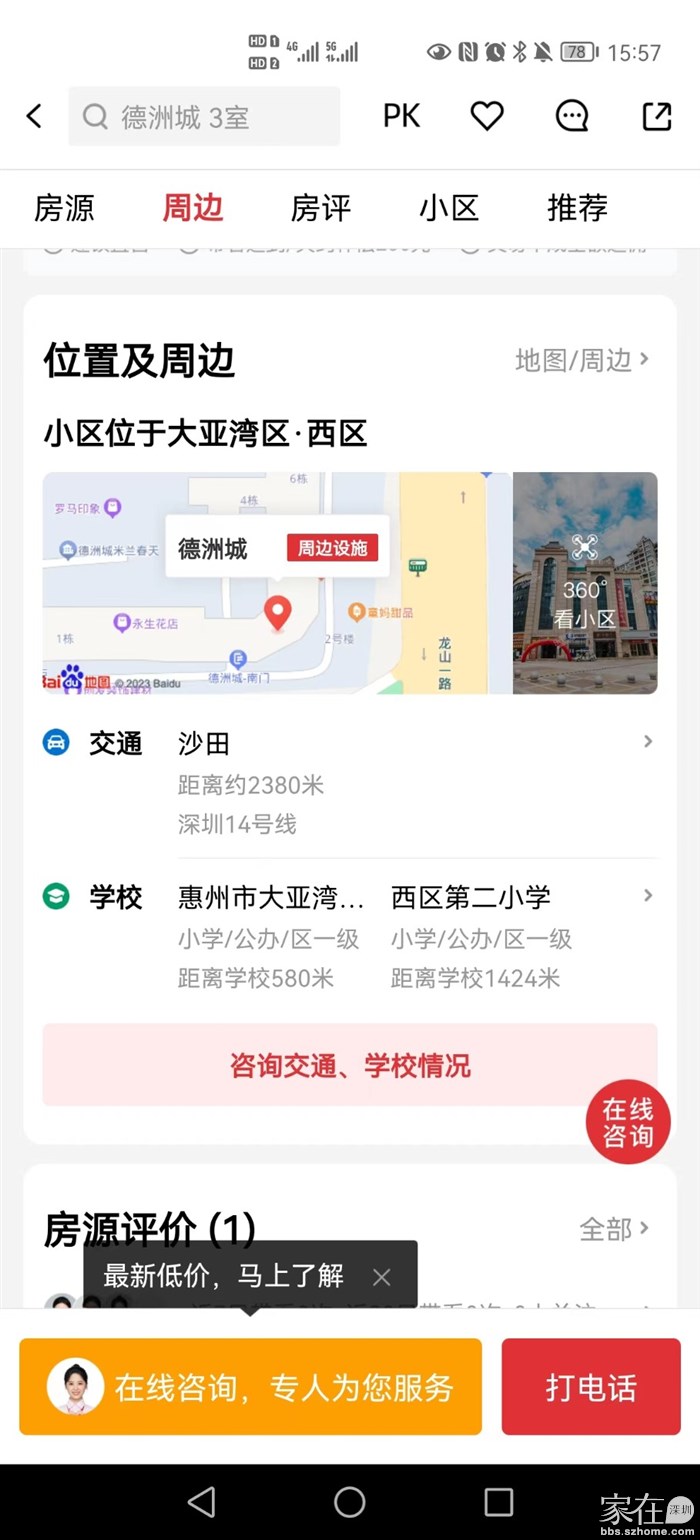Tap the floating 在线咨询 red button
This screenshot has width=700, height=1540.
(x=628, y=1122)
